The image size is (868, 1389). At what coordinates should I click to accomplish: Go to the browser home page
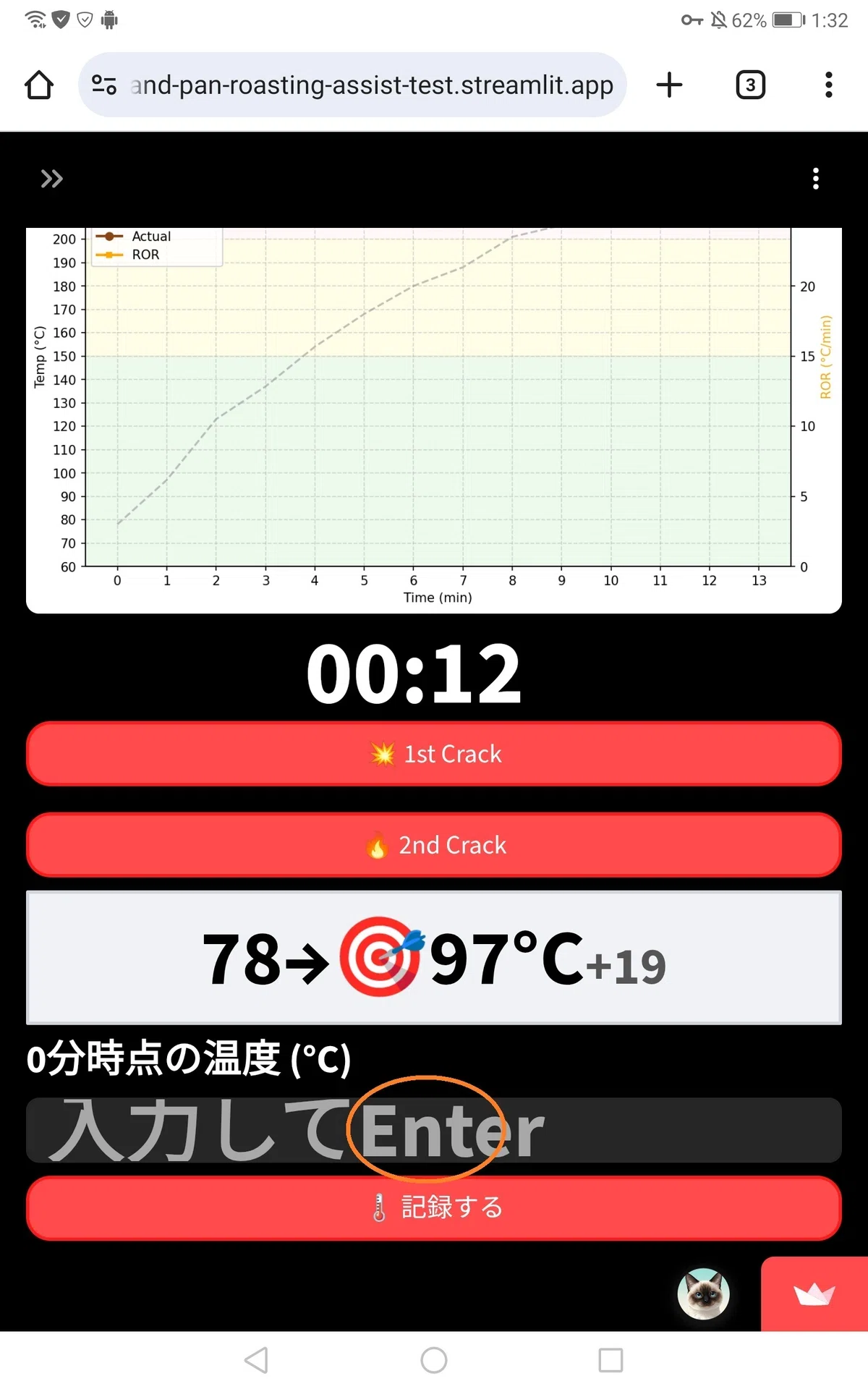click(39, 85)
